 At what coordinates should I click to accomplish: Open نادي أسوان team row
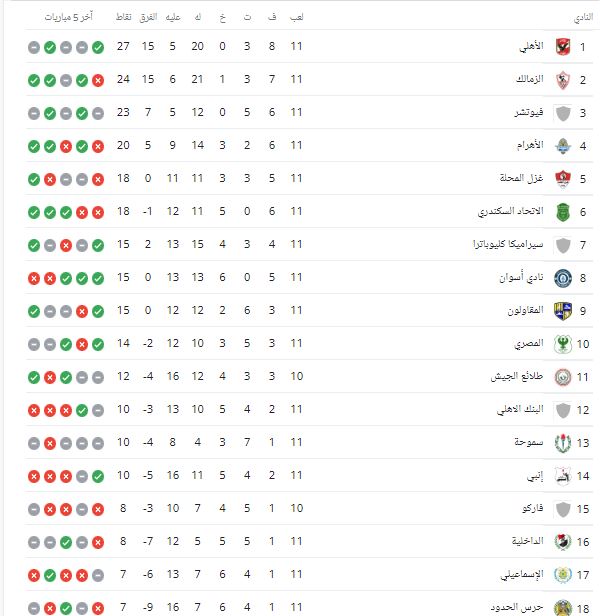coord(522,278)
